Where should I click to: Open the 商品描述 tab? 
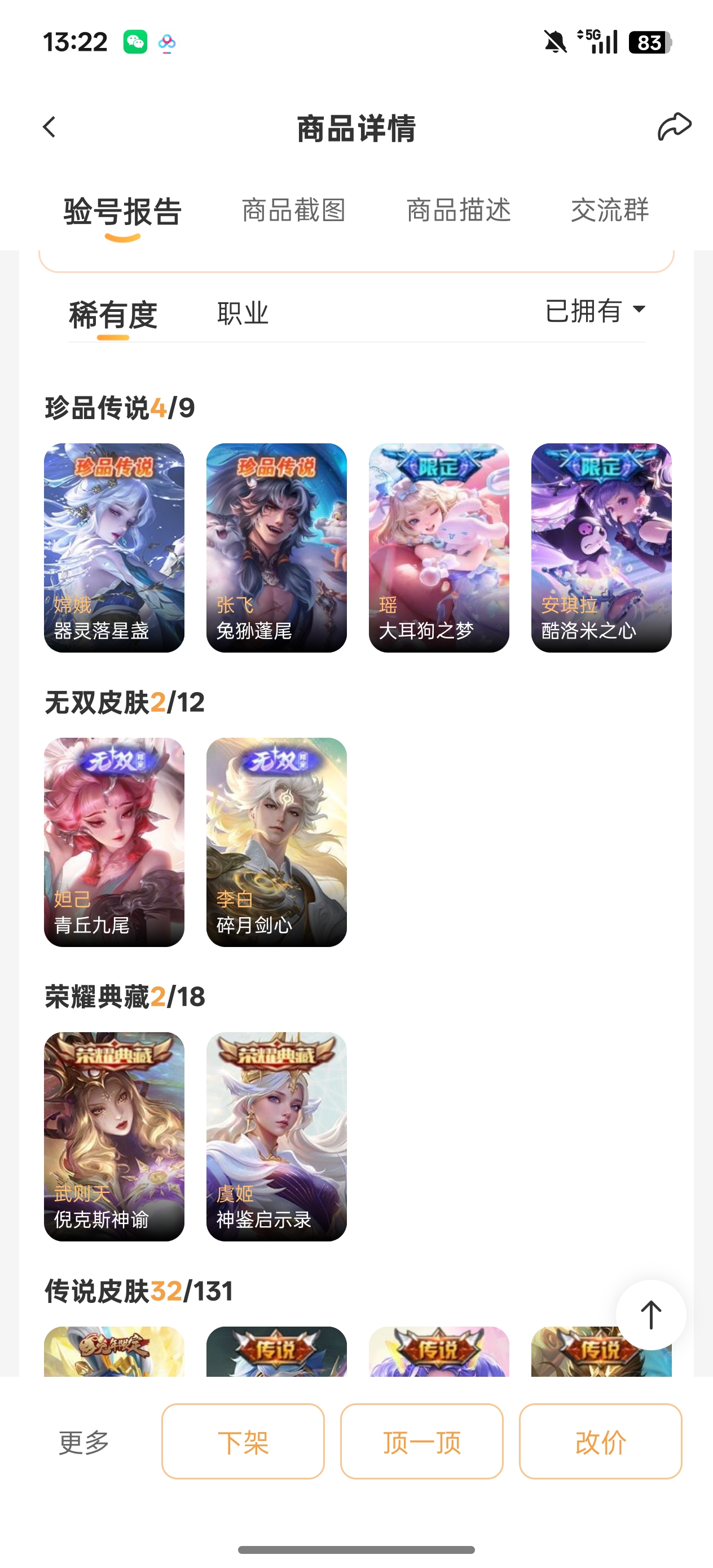[x=459, y=210]
